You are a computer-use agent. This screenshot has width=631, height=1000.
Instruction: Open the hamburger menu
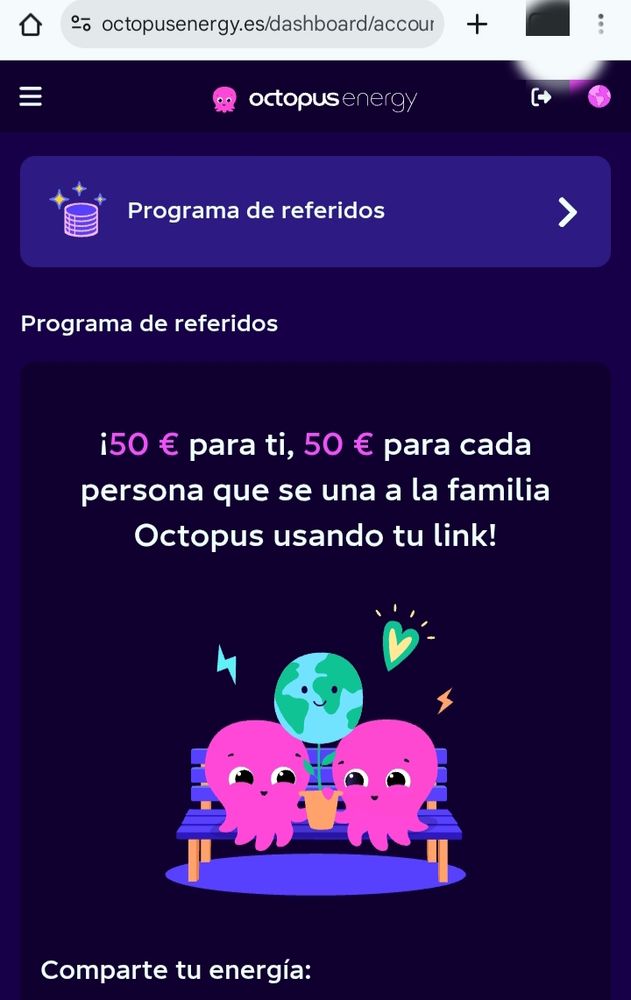tap(31, 97)
